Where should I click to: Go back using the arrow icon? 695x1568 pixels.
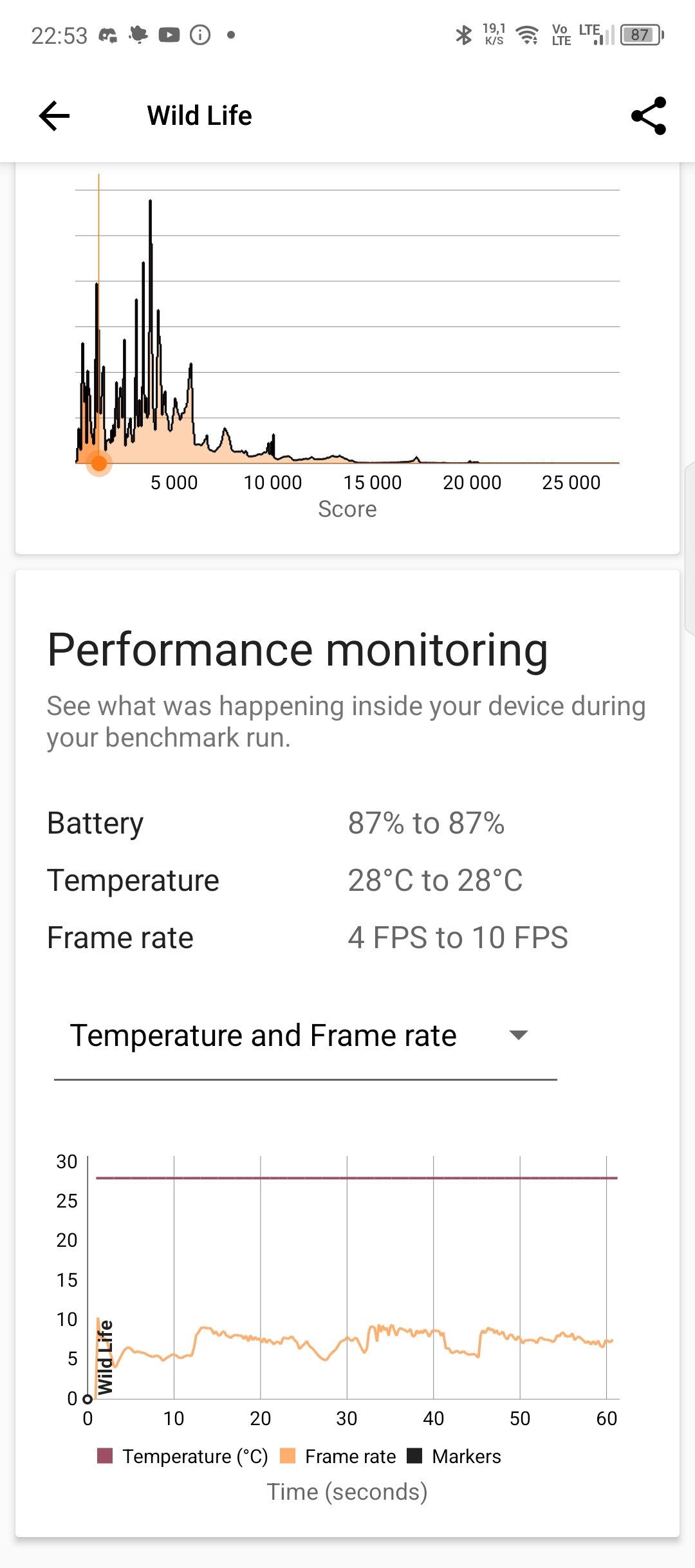point(54,116)
